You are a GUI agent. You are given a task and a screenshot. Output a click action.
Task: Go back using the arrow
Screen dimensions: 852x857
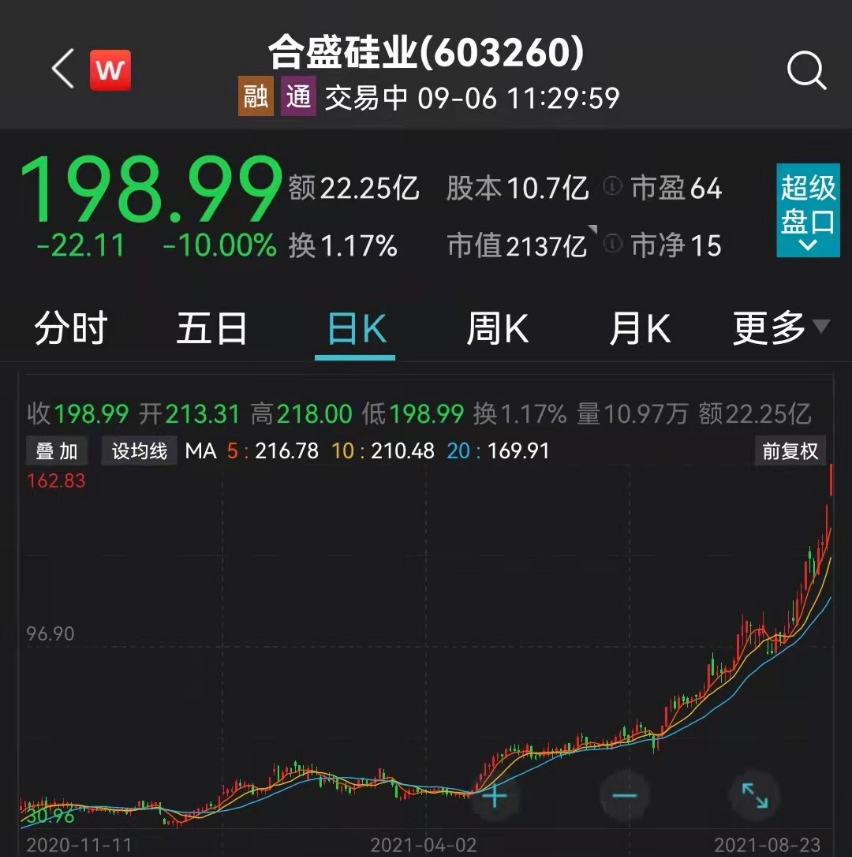pos(62,70)
